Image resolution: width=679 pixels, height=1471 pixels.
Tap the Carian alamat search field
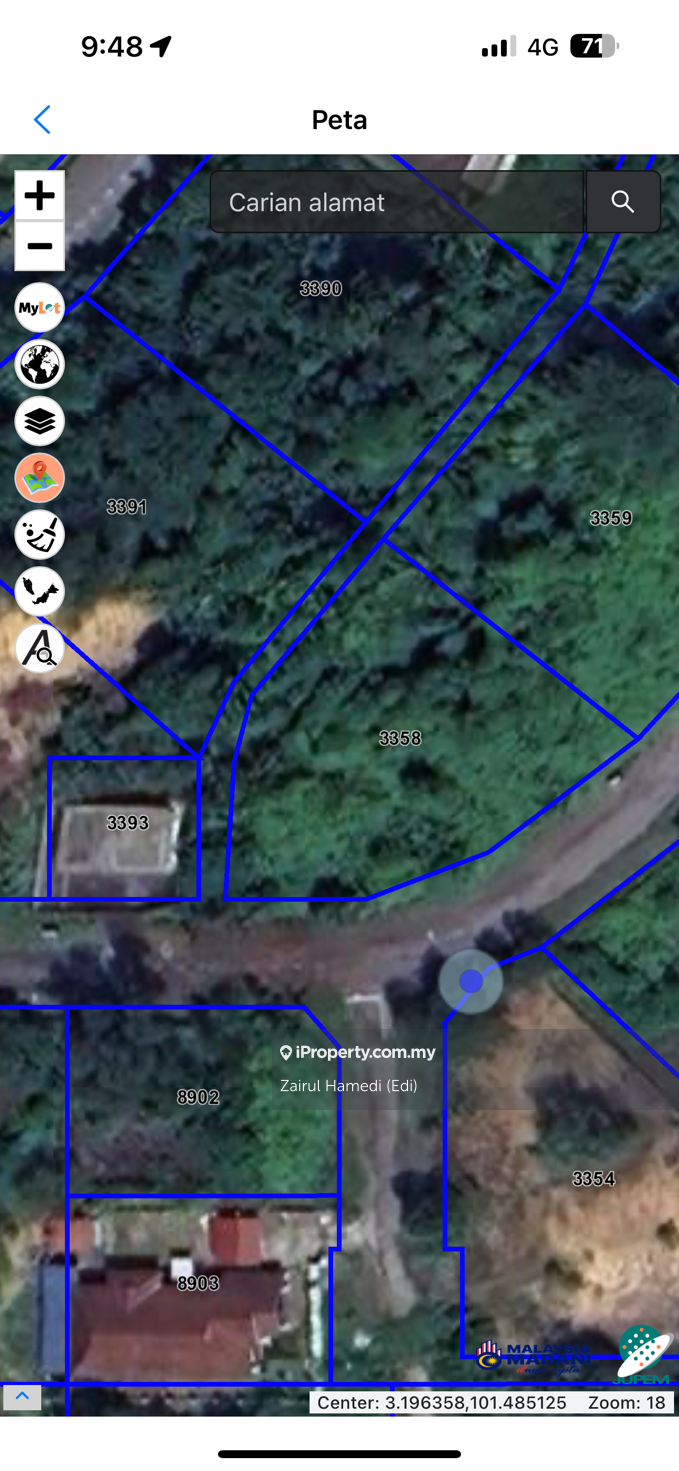click(396, 202)
